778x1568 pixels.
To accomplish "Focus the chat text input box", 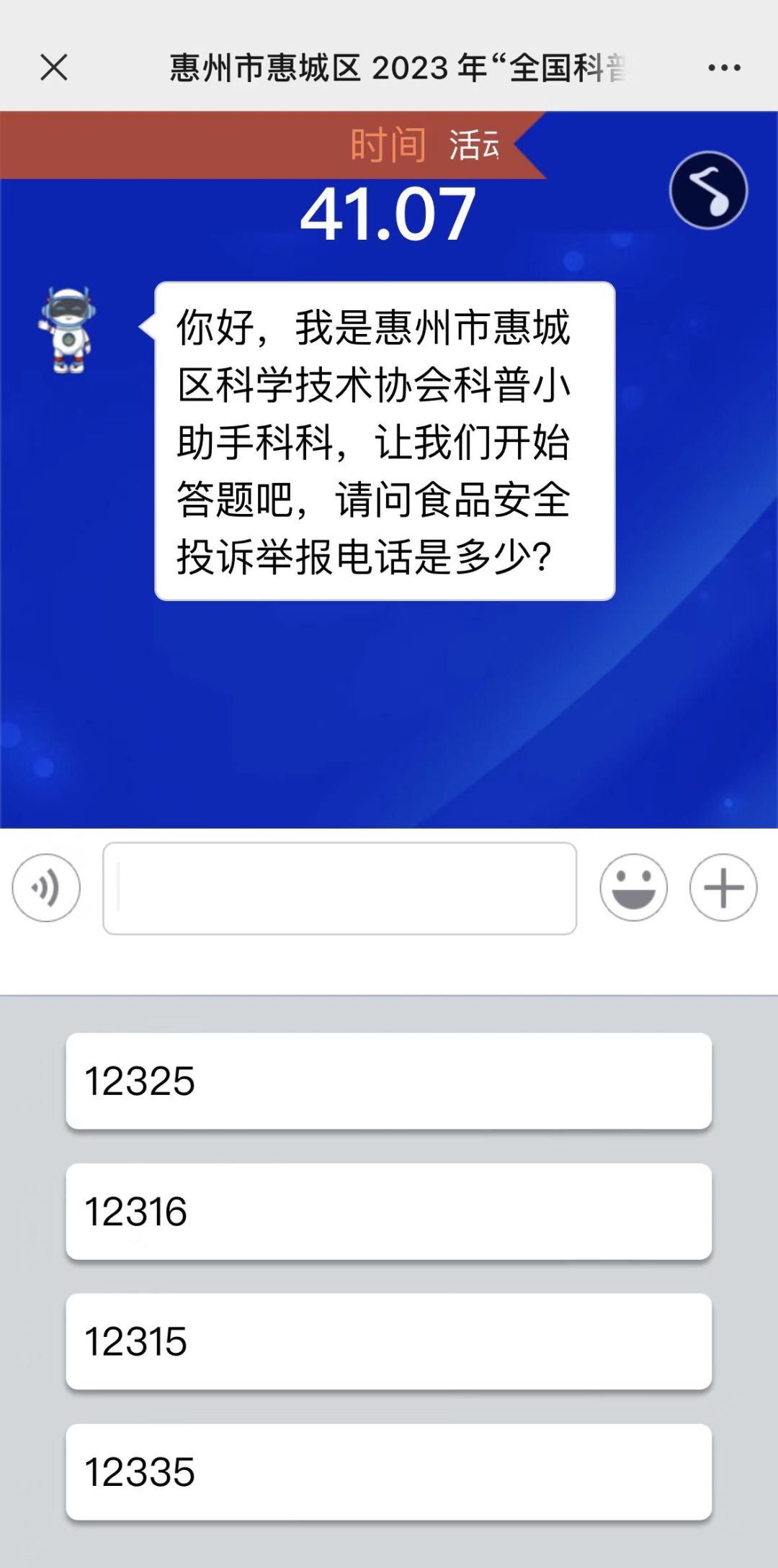I will pyautogui.click(x=339, y=888).
